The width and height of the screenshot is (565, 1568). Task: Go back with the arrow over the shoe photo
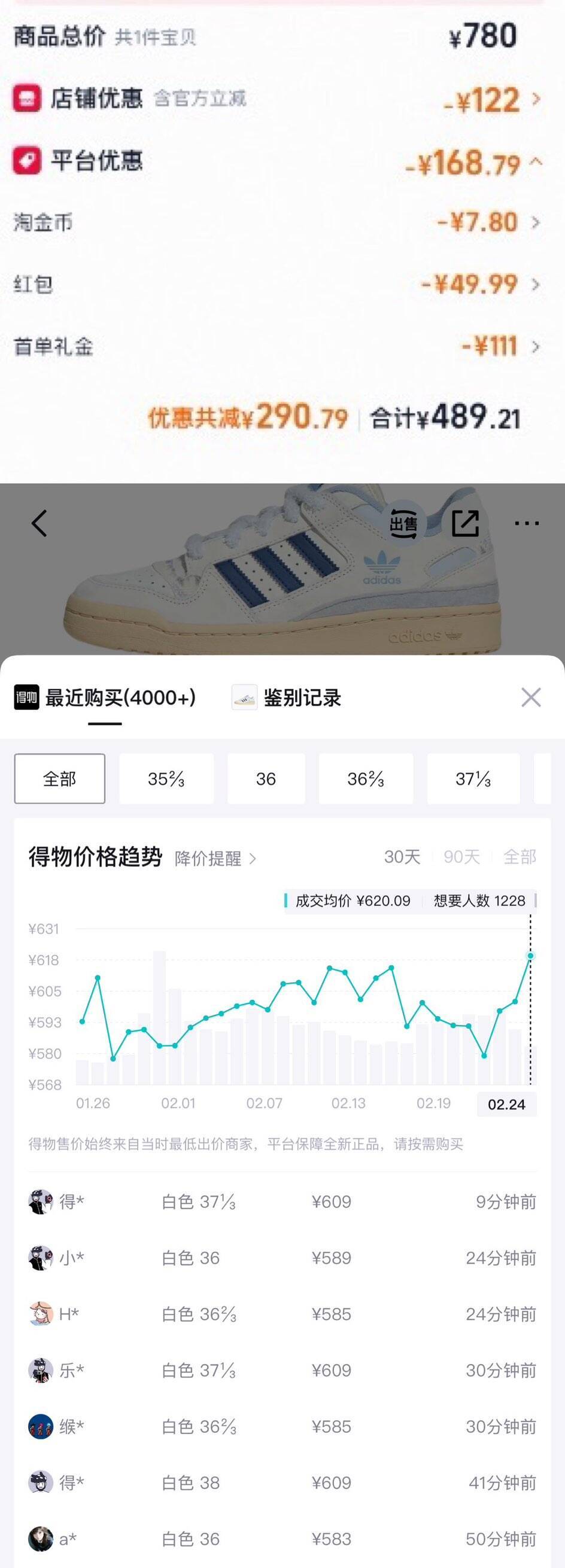[x=39, y=523]
